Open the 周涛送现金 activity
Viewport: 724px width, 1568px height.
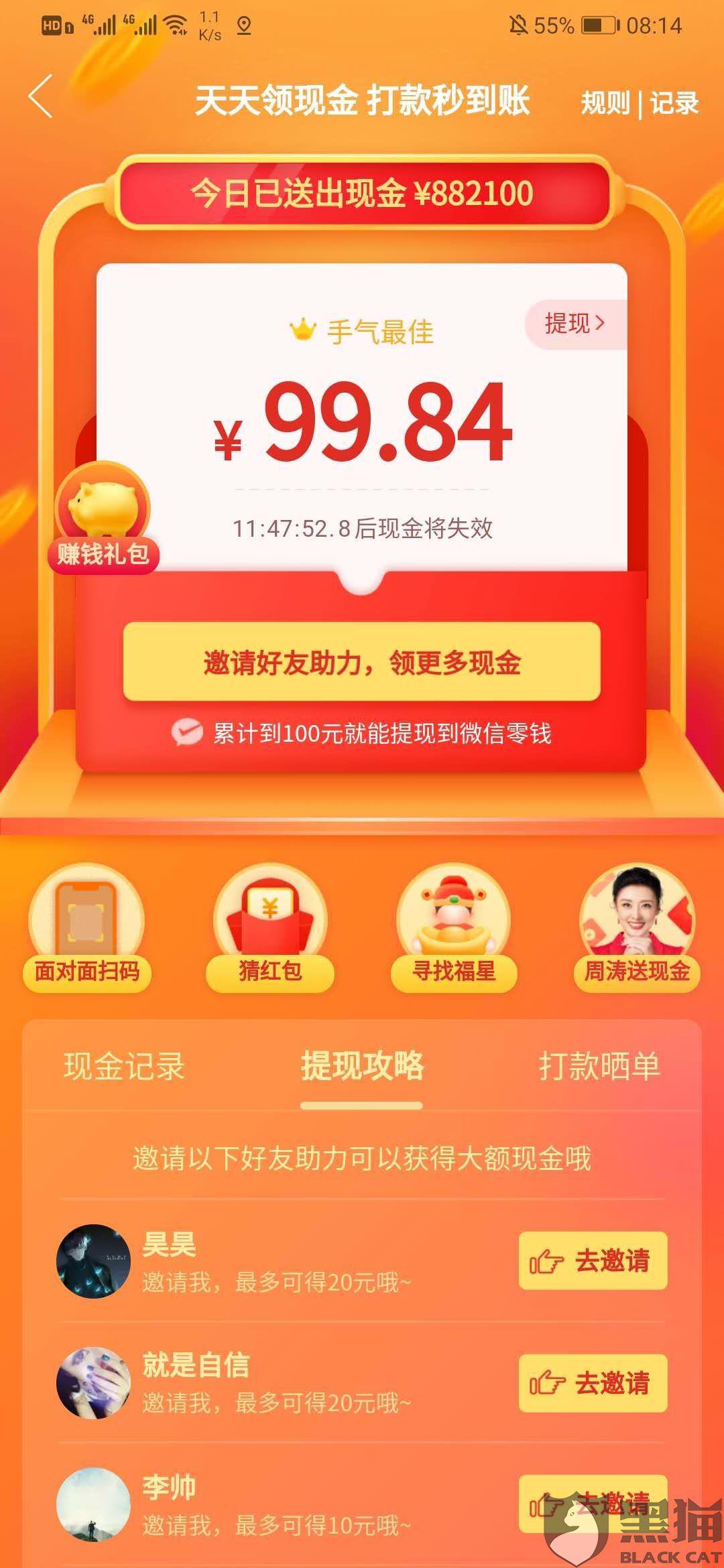(x=637, y=928)
